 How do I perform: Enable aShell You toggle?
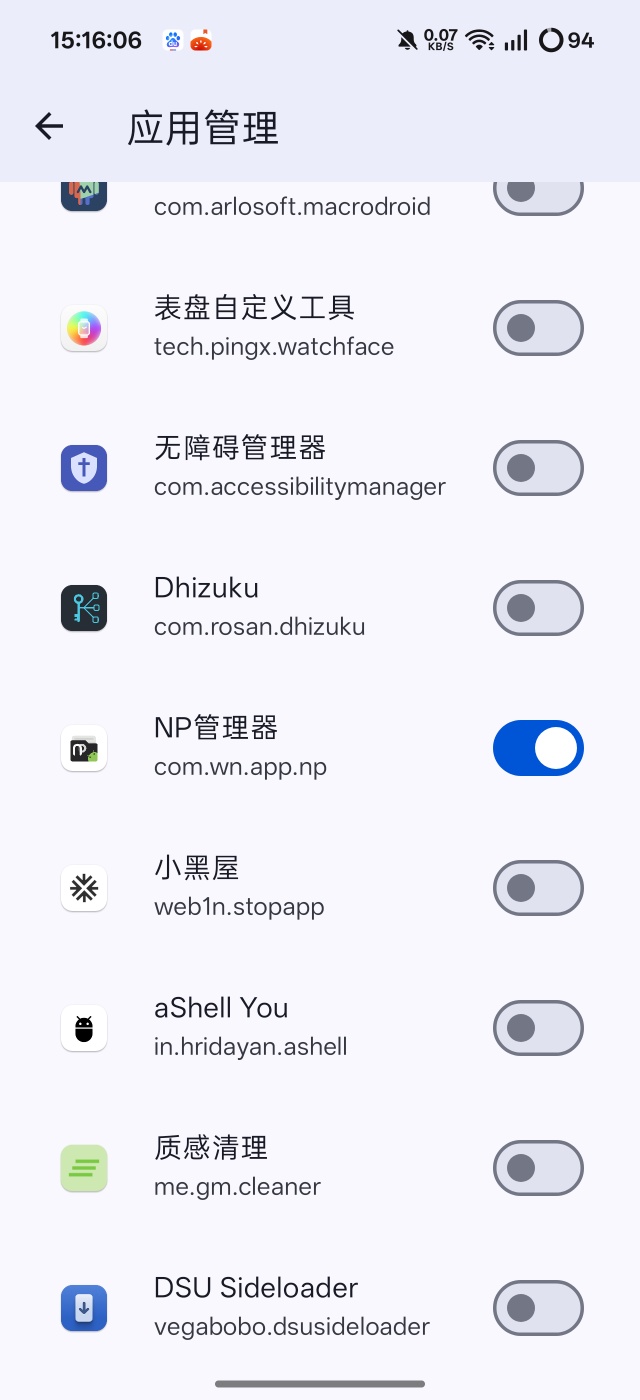[538, 1028]
